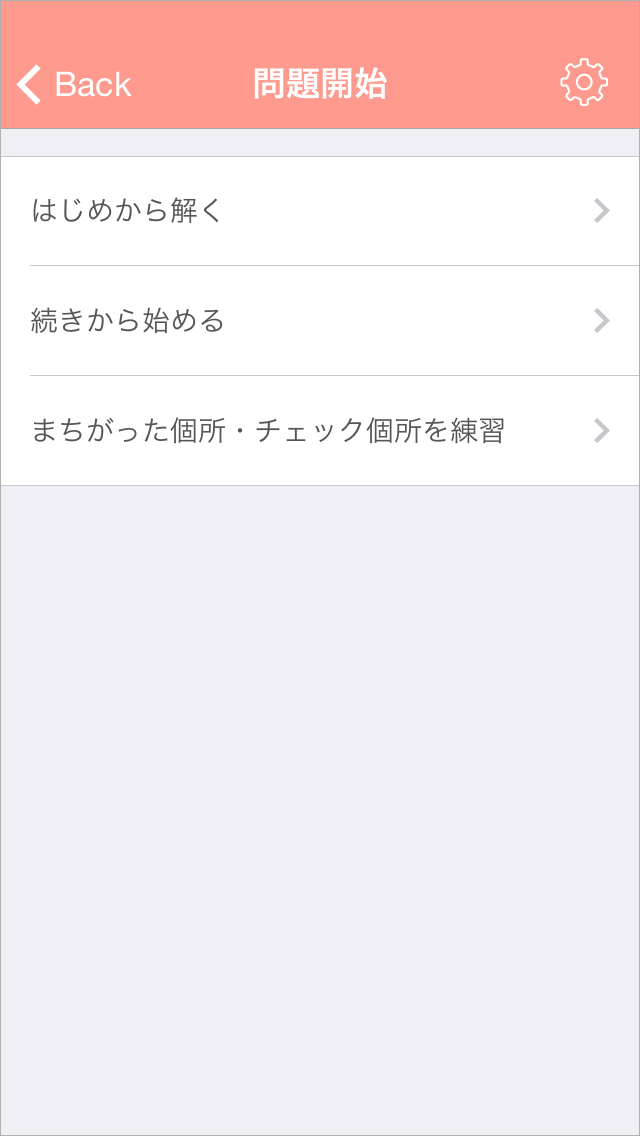This screenshot has height=1136, width=640.
Task: Open 続きから始める option
Action: [320, 321]
